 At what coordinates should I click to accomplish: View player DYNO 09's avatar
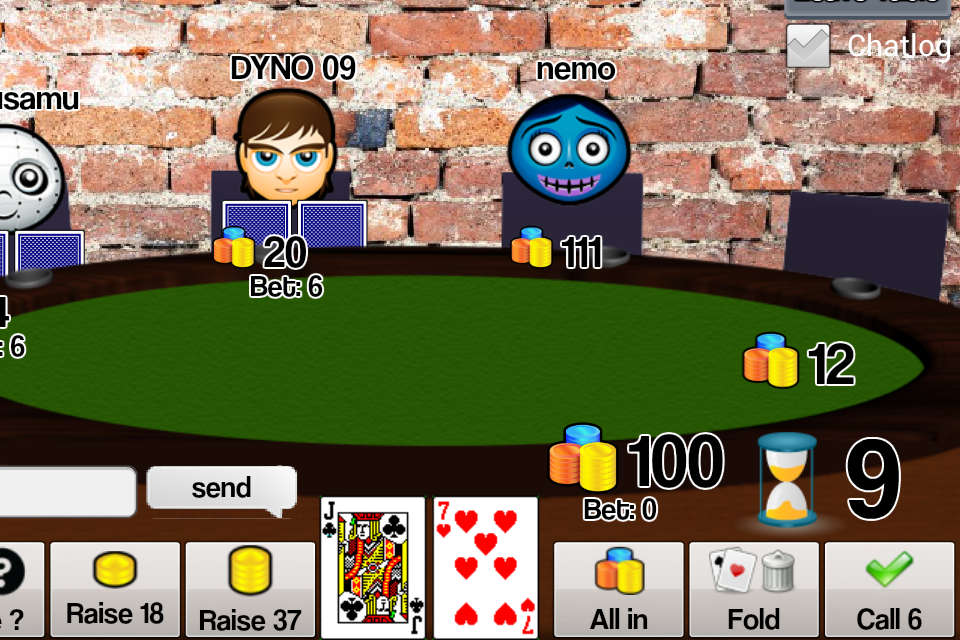click(x=286, y=147)
